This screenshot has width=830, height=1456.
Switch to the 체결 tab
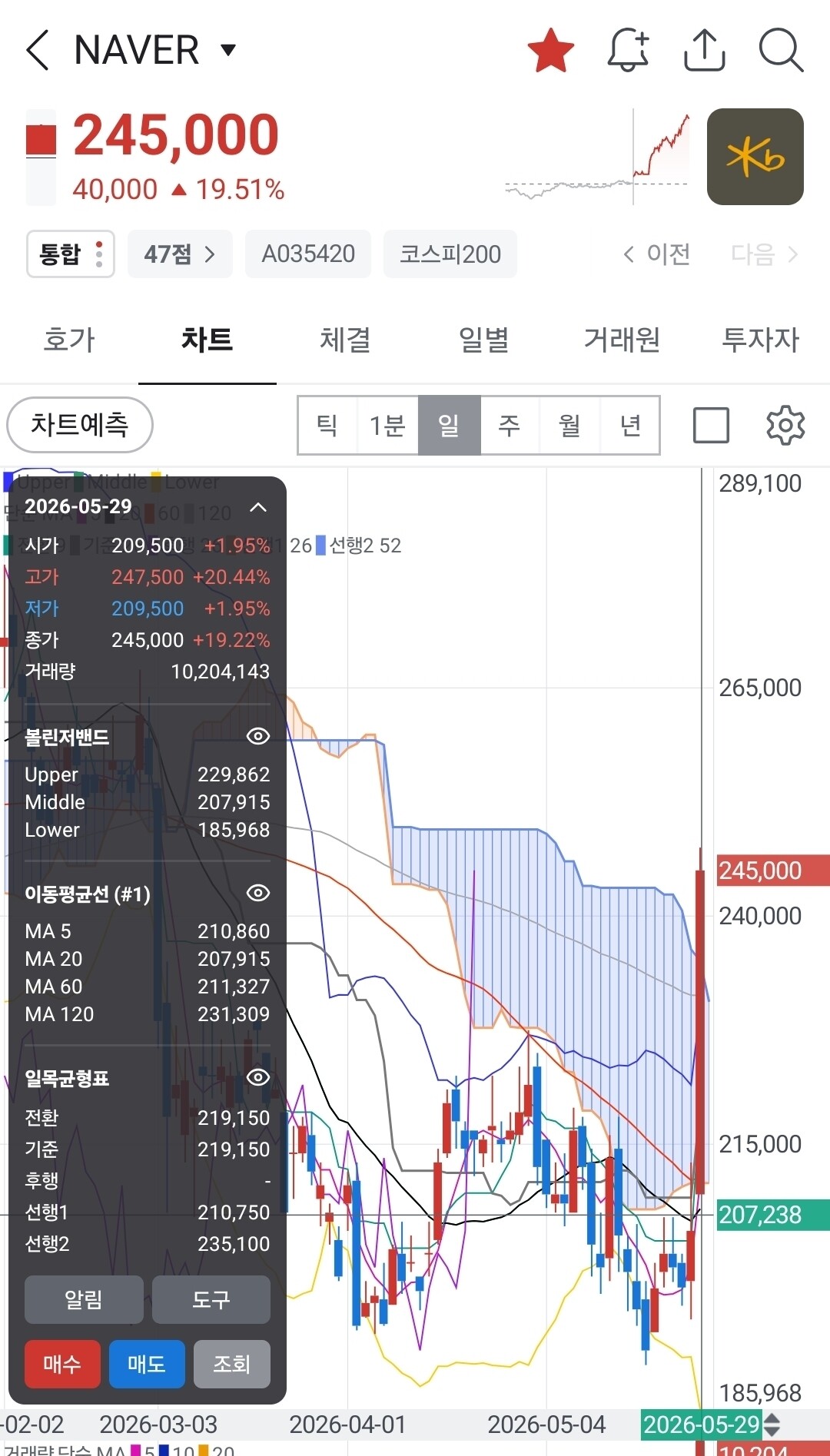[346, 340]
